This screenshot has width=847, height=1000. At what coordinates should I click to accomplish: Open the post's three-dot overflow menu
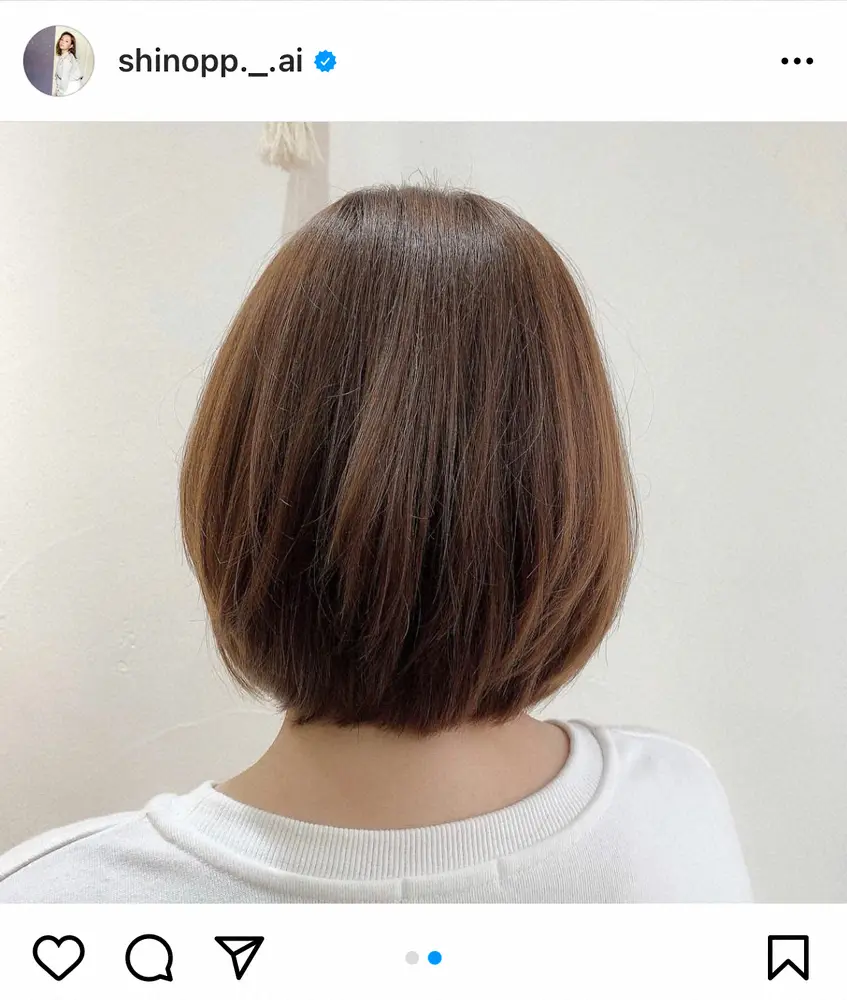[x=796, y=61]
